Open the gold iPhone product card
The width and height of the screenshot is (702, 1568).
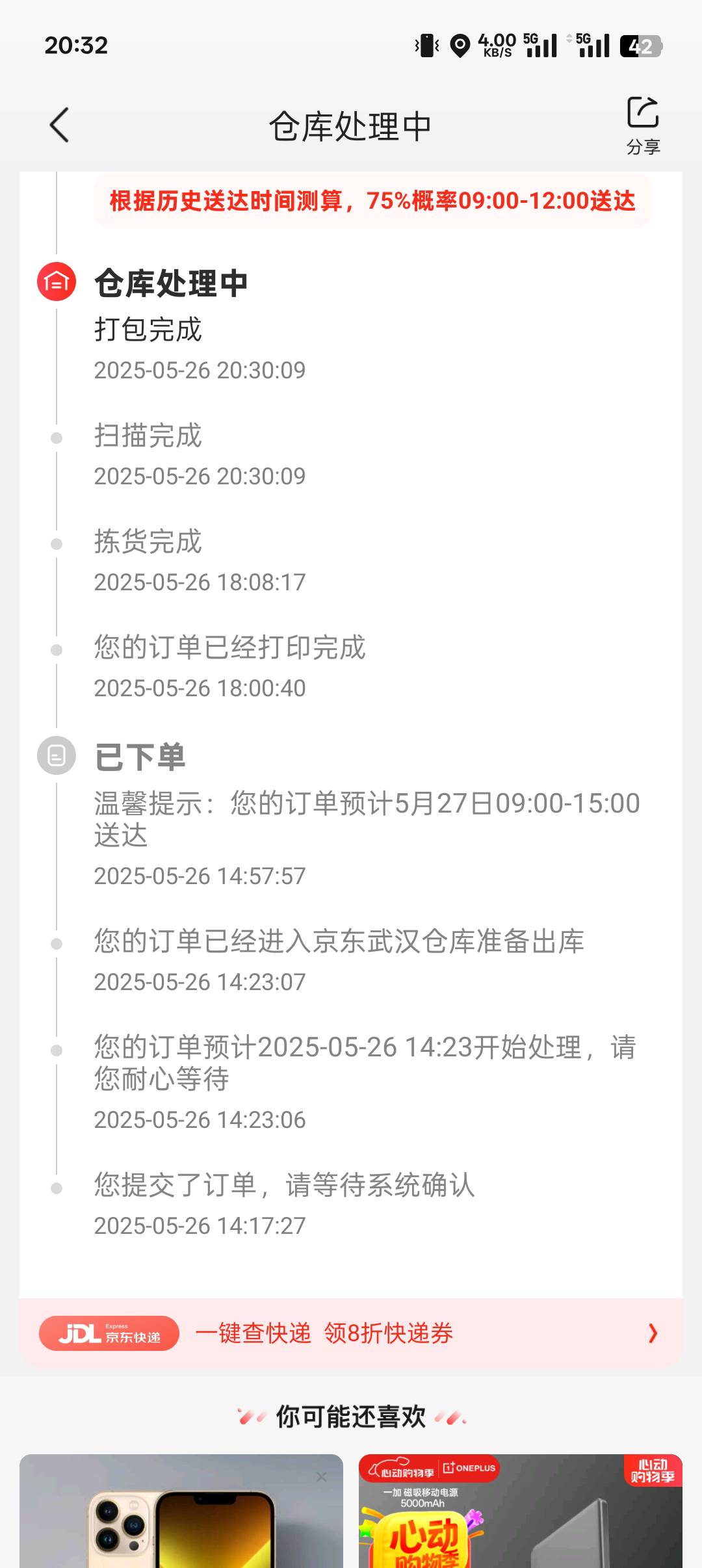click(181, 1511)
